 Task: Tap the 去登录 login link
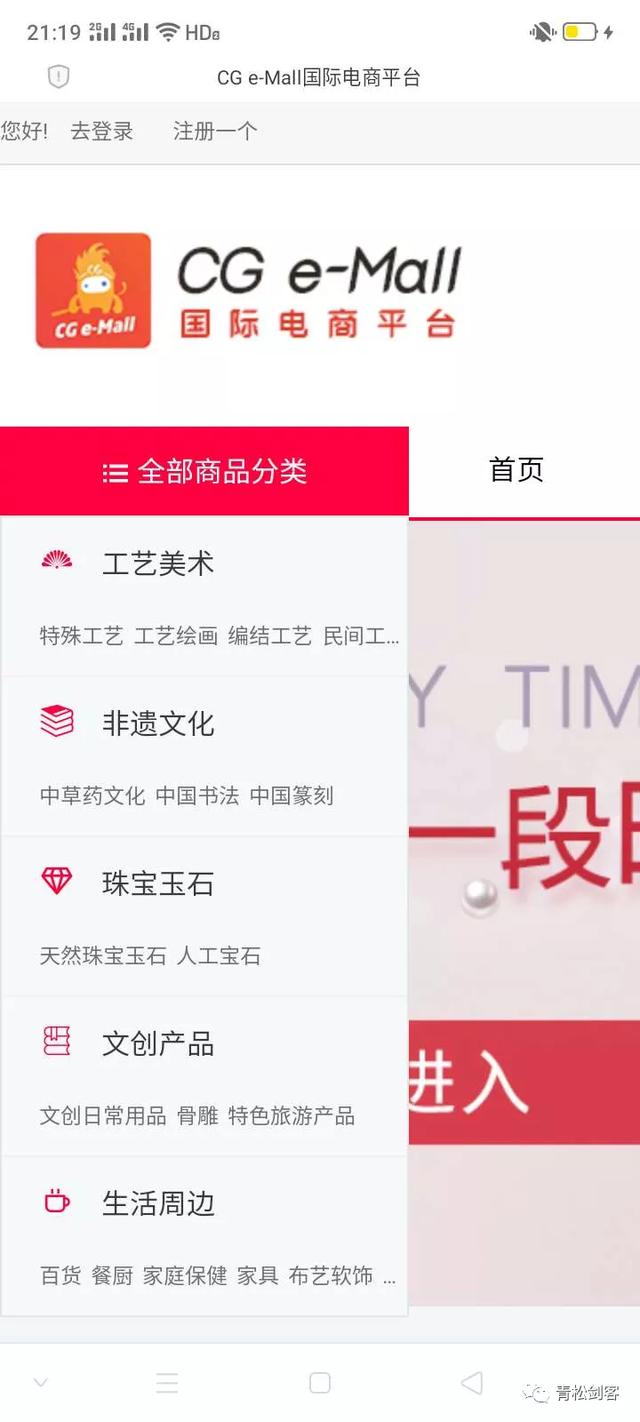pos(101,131)
